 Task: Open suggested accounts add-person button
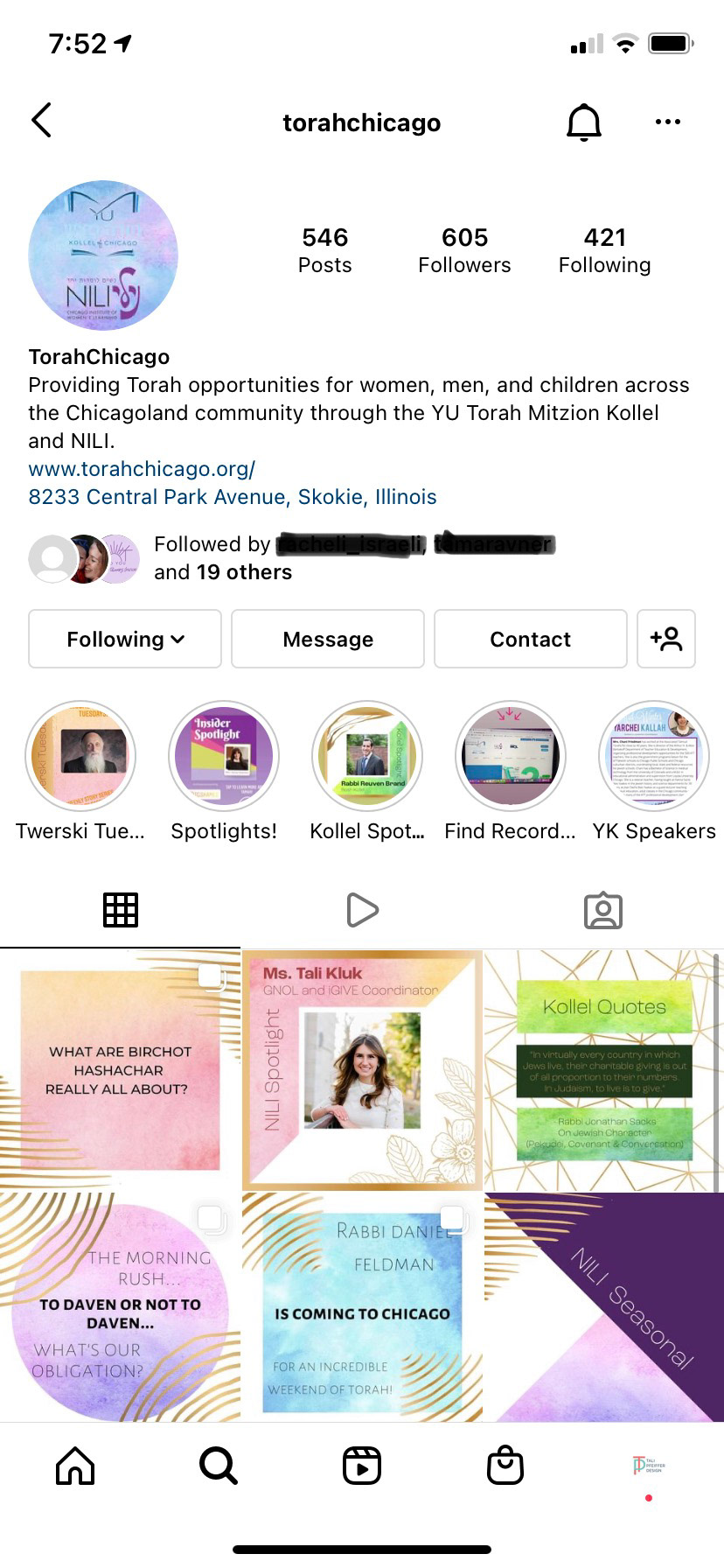point(666,639)
